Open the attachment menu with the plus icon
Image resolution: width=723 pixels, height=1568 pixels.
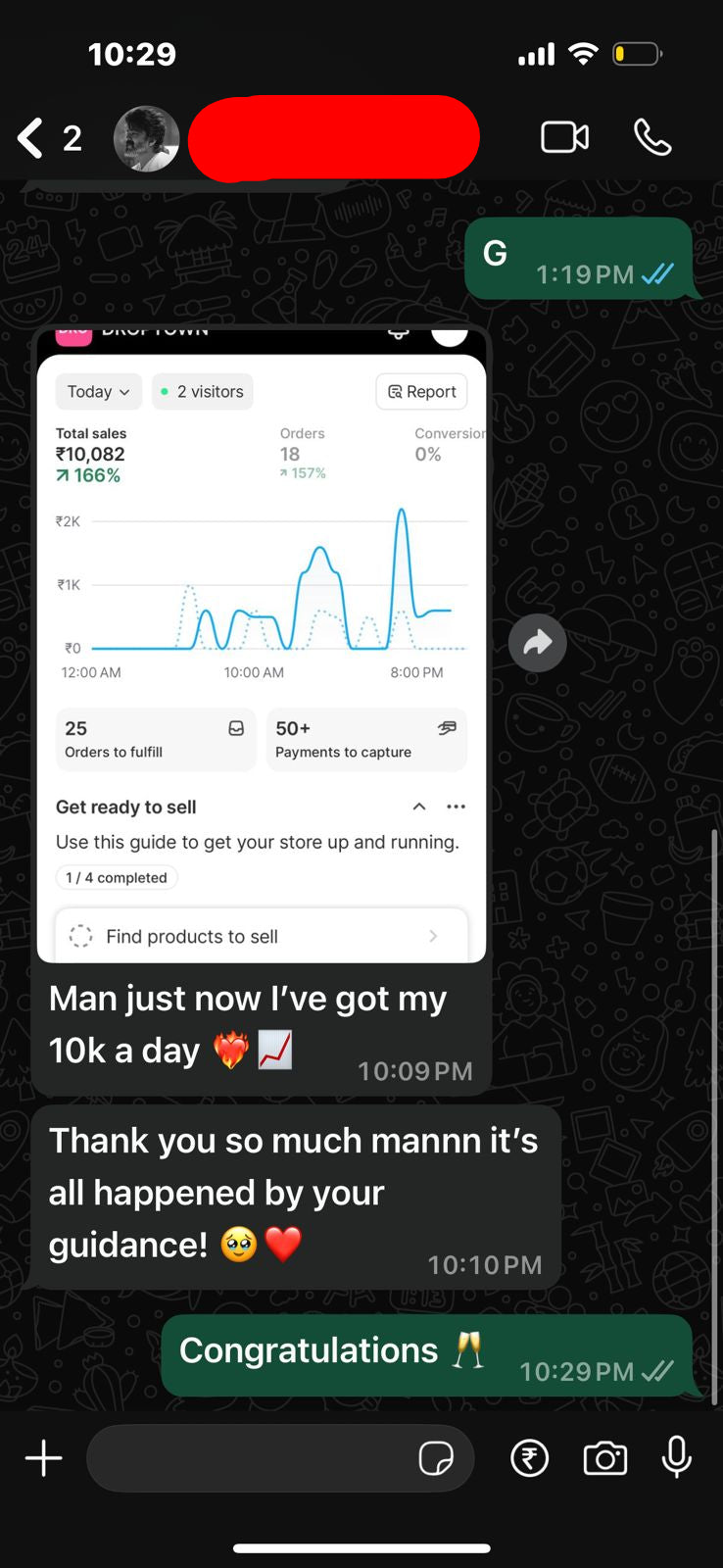43,1458
